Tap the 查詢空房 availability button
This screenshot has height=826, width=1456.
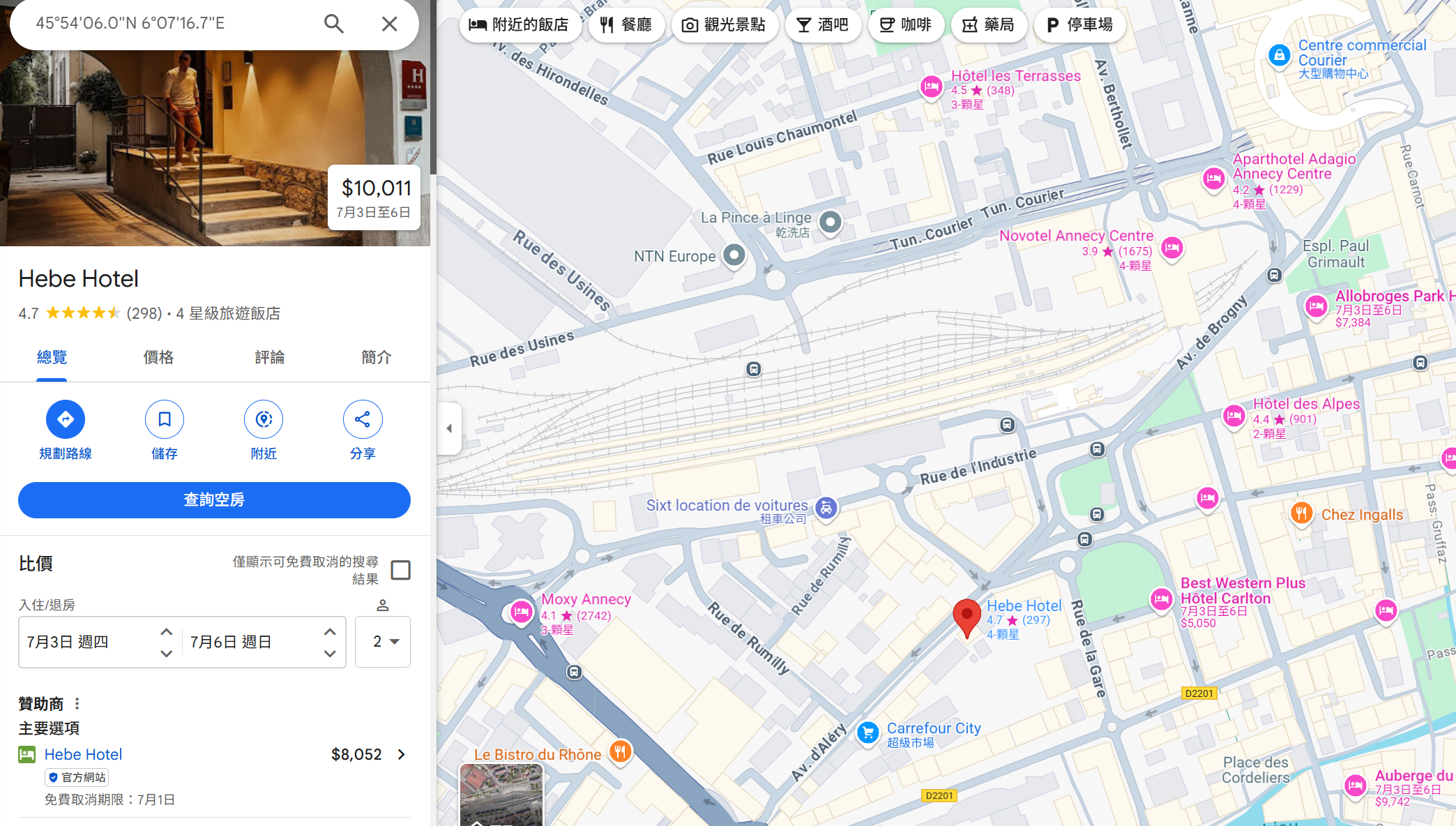click(214, 500)
